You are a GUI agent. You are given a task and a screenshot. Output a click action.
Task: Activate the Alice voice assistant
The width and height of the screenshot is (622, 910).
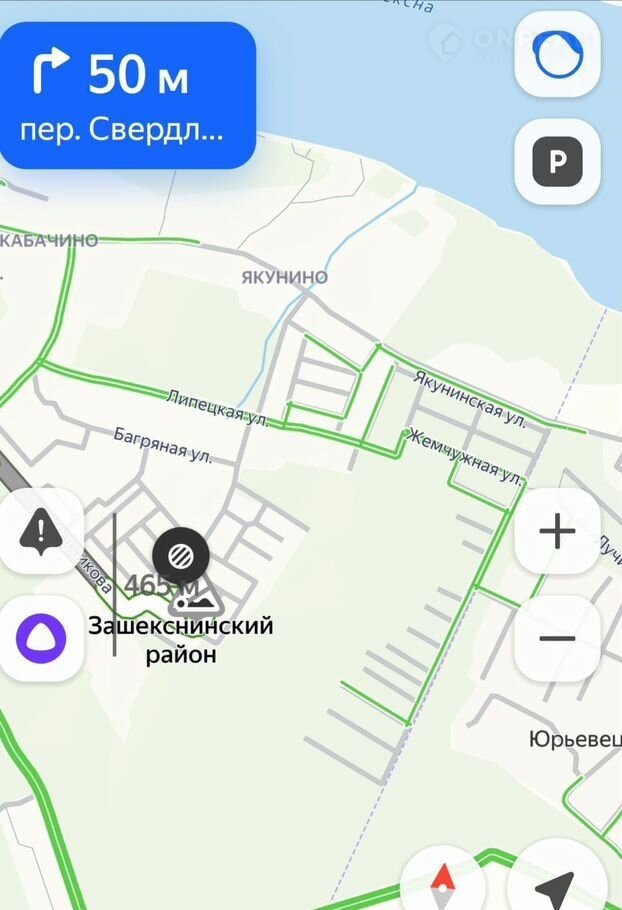[x=41, y=638]
